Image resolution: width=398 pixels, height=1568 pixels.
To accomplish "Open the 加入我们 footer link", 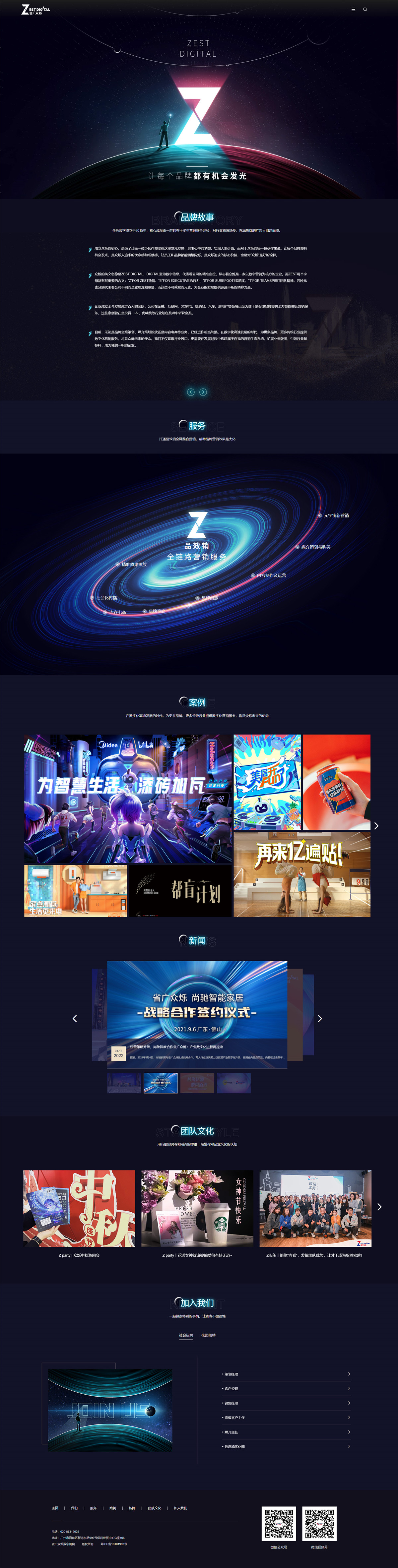I will 180,1508.
